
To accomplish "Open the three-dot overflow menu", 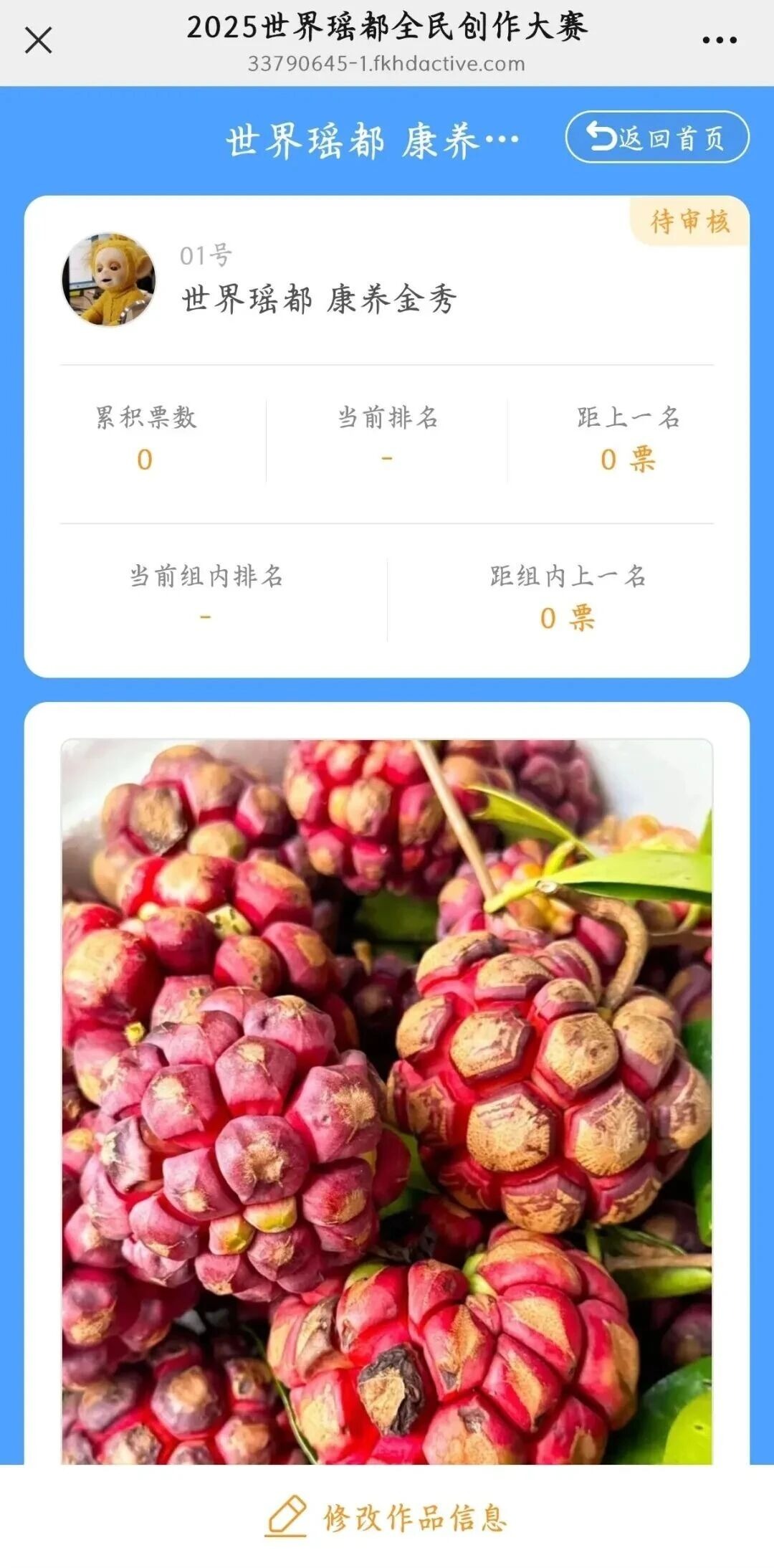I will point(719,41).
